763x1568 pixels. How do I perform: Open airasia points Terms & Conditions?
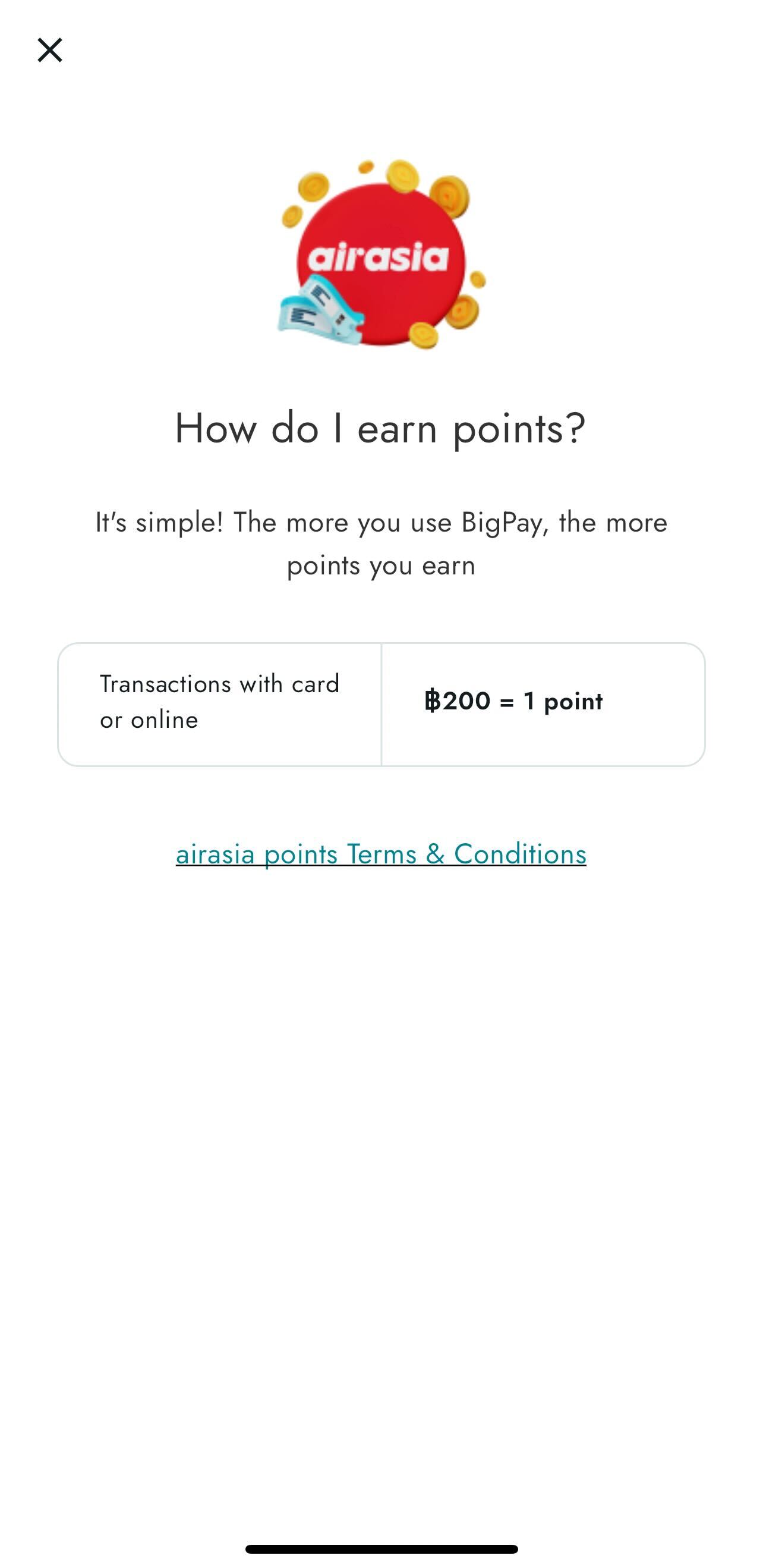(381, 853)
